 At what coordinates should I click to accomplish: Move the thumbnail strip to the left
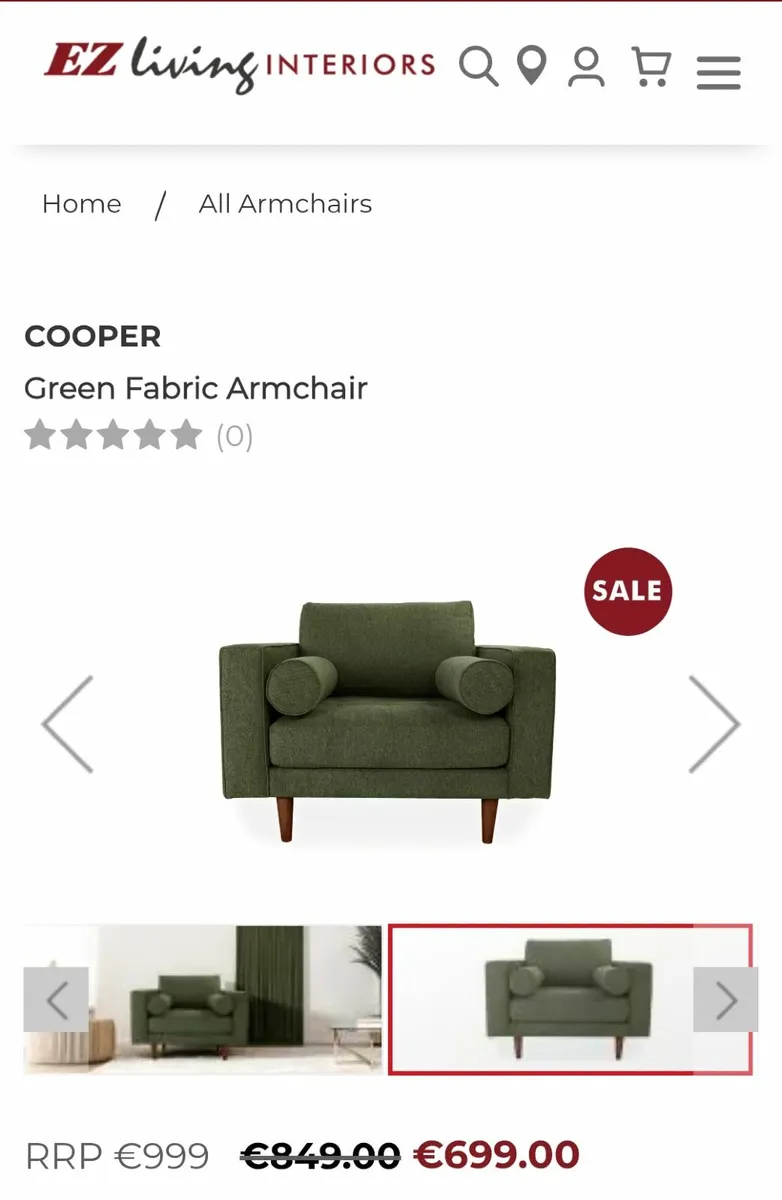tap(56, 999)
